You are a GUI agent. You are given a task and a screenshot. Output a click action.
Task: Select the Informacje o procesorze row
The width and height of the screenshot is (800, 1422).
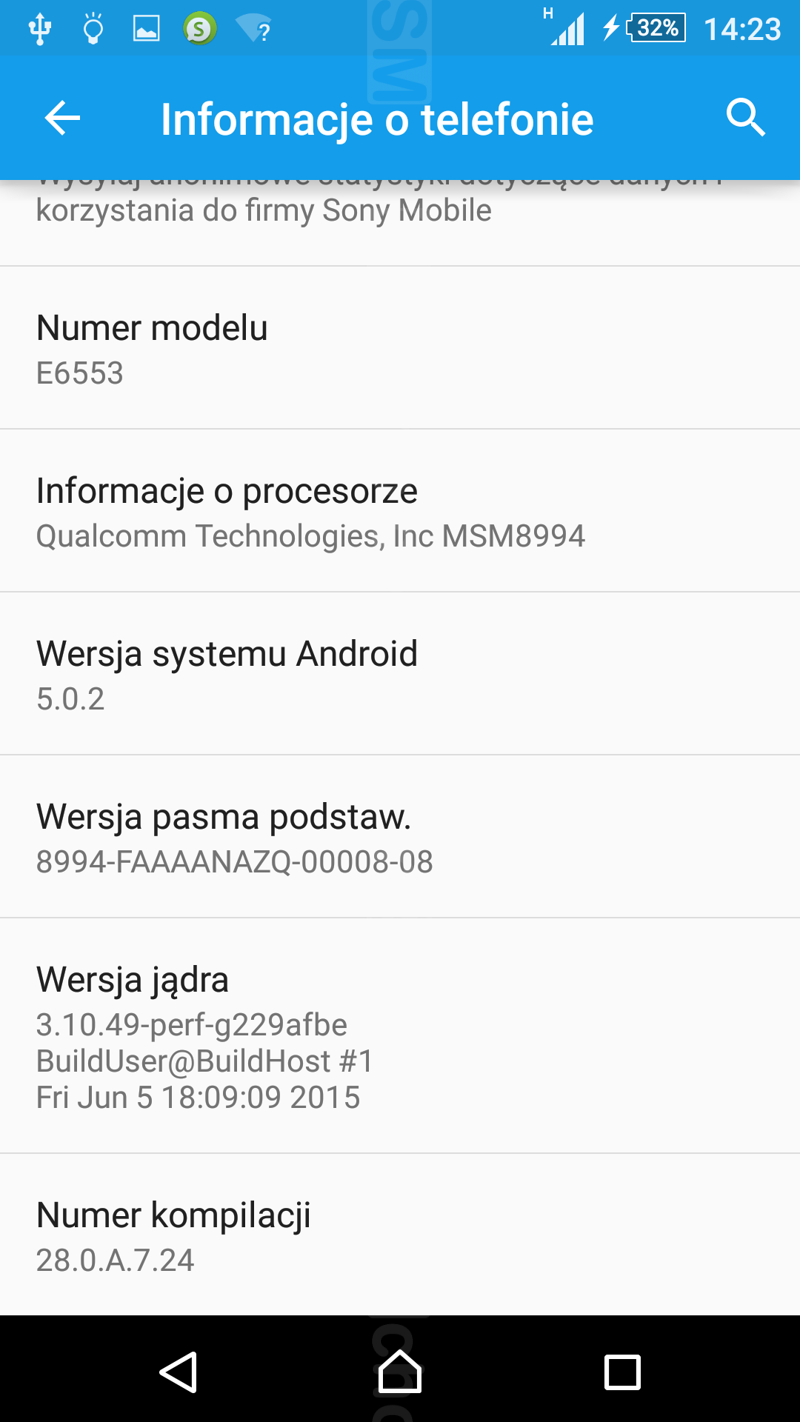click(400, 511)
